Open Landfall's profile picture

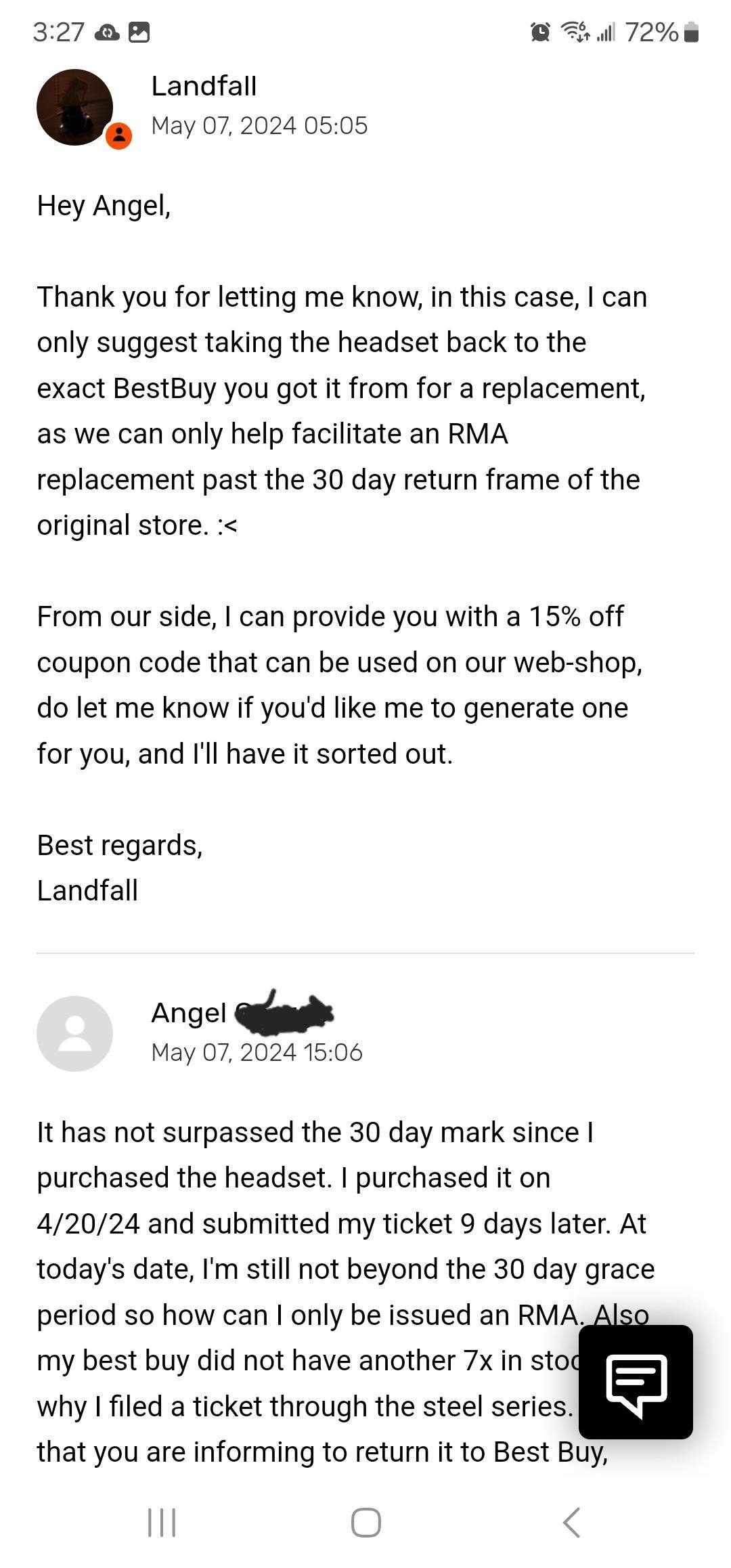[x=76, y=107]
